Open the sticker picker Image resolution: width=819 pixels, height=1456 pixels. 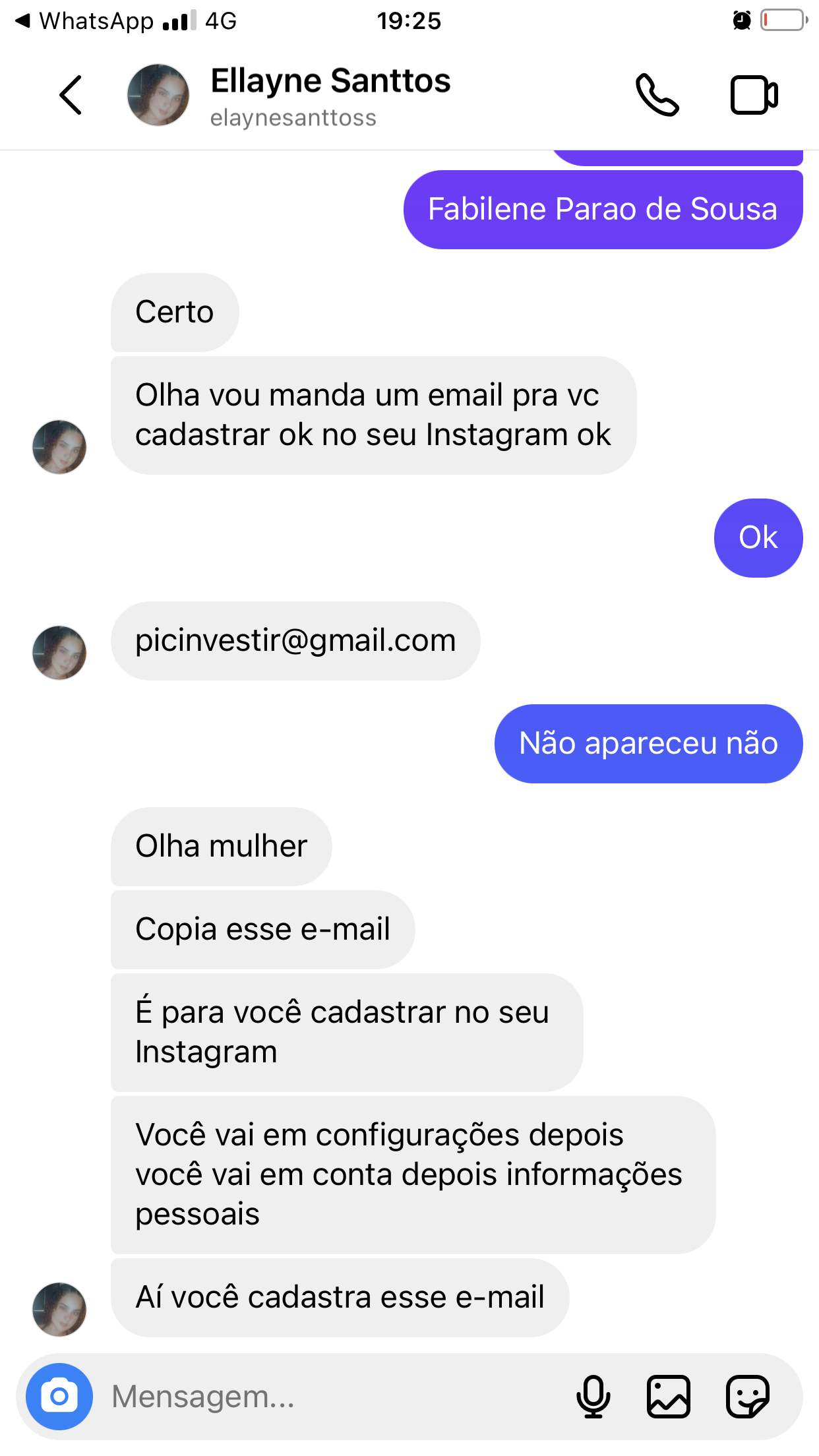pyautogui.click(x=747, y=1396)
